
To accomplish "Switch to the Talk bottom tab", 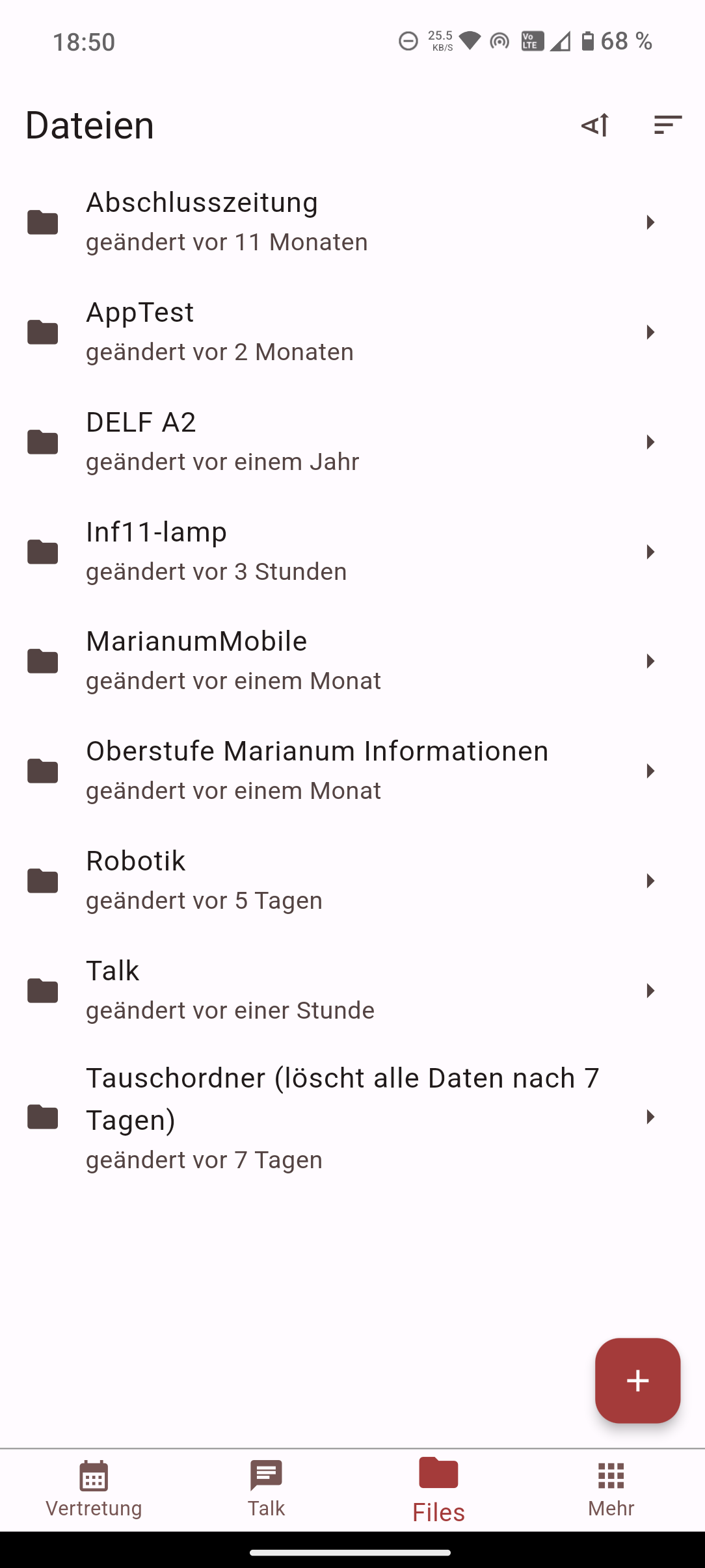I will [266, 1489].
